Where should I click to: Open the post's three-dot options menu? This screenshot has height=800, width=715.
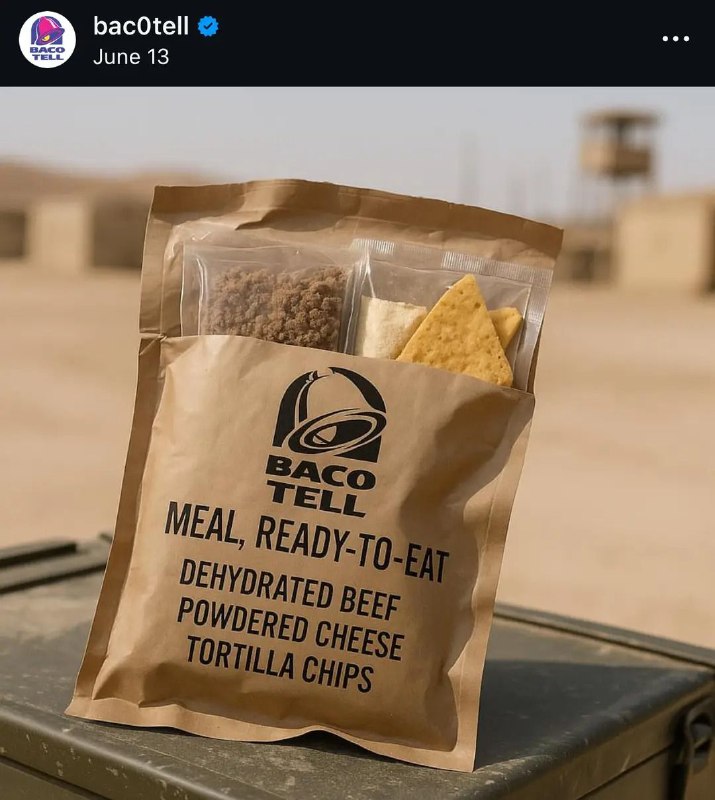(x=676, y=39)
